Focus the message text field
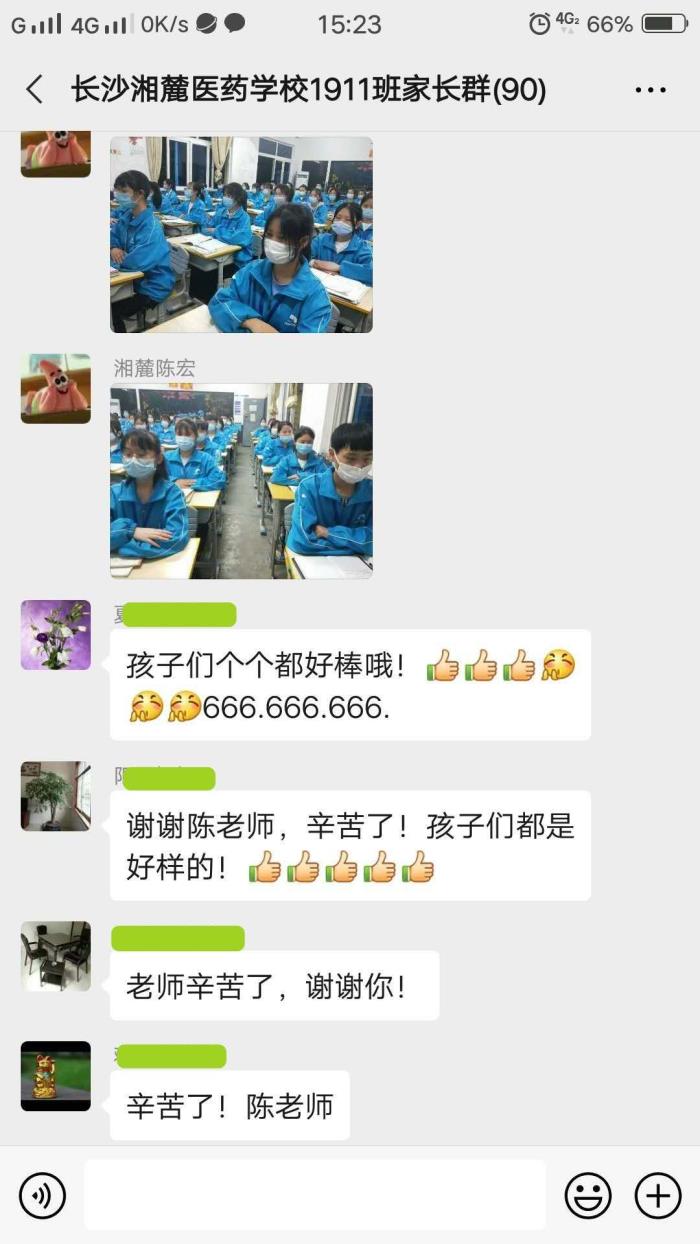This screenshot has width=700, height=1244. pyautogui.click(x=314, y=1195)
